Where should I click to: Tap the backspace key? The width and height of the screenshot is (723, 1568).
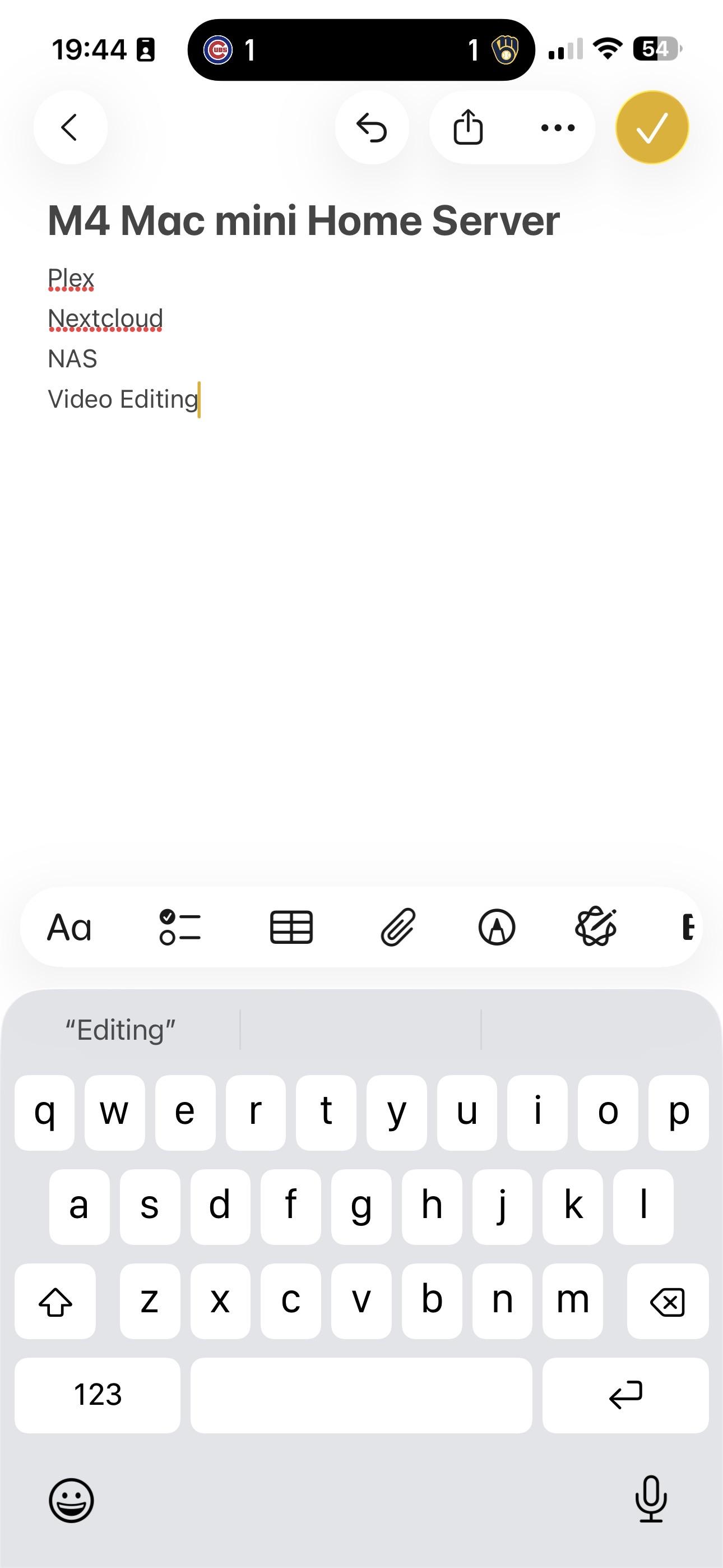point(668,1302)
